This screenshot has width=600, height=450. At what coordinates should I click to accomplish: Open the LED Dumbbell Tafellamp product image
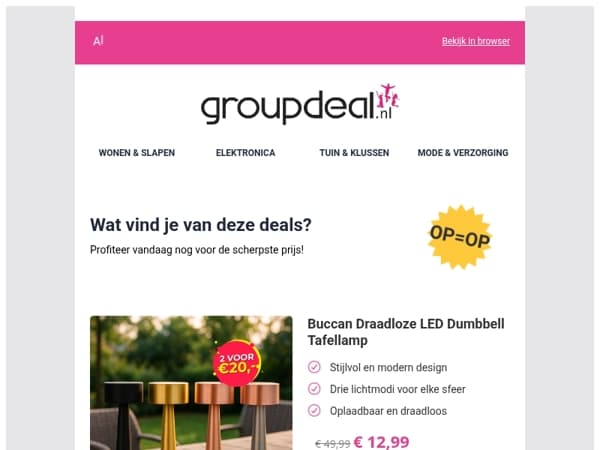coord(191,383)
